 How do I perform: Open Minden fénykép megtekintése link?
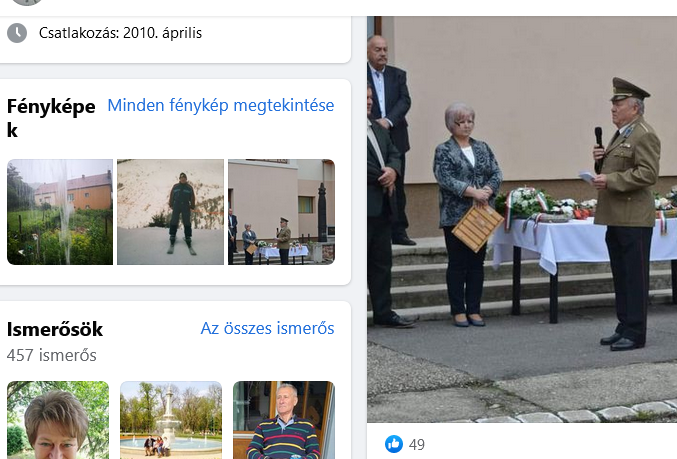220,105
